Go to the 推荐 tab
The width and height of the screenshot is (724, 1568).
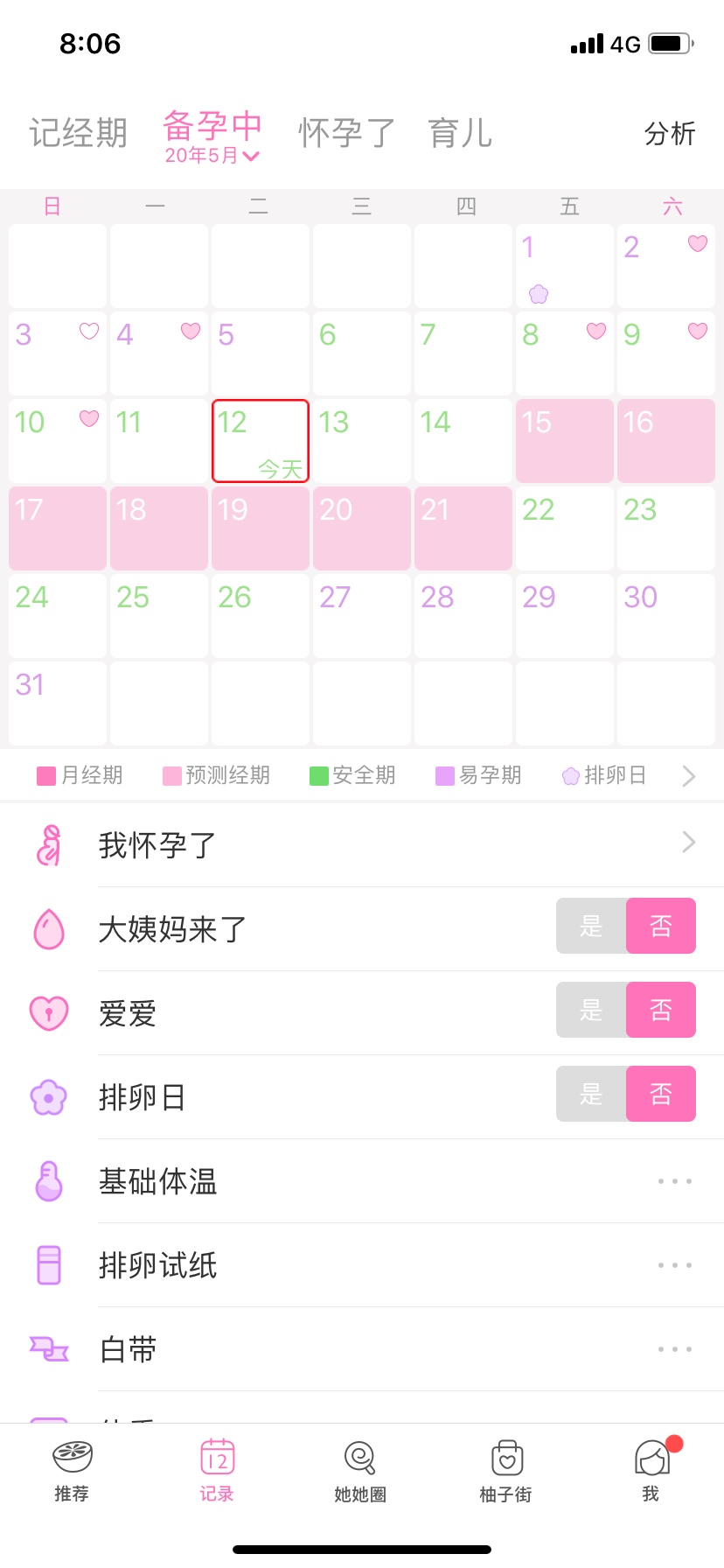(72, 1470)
